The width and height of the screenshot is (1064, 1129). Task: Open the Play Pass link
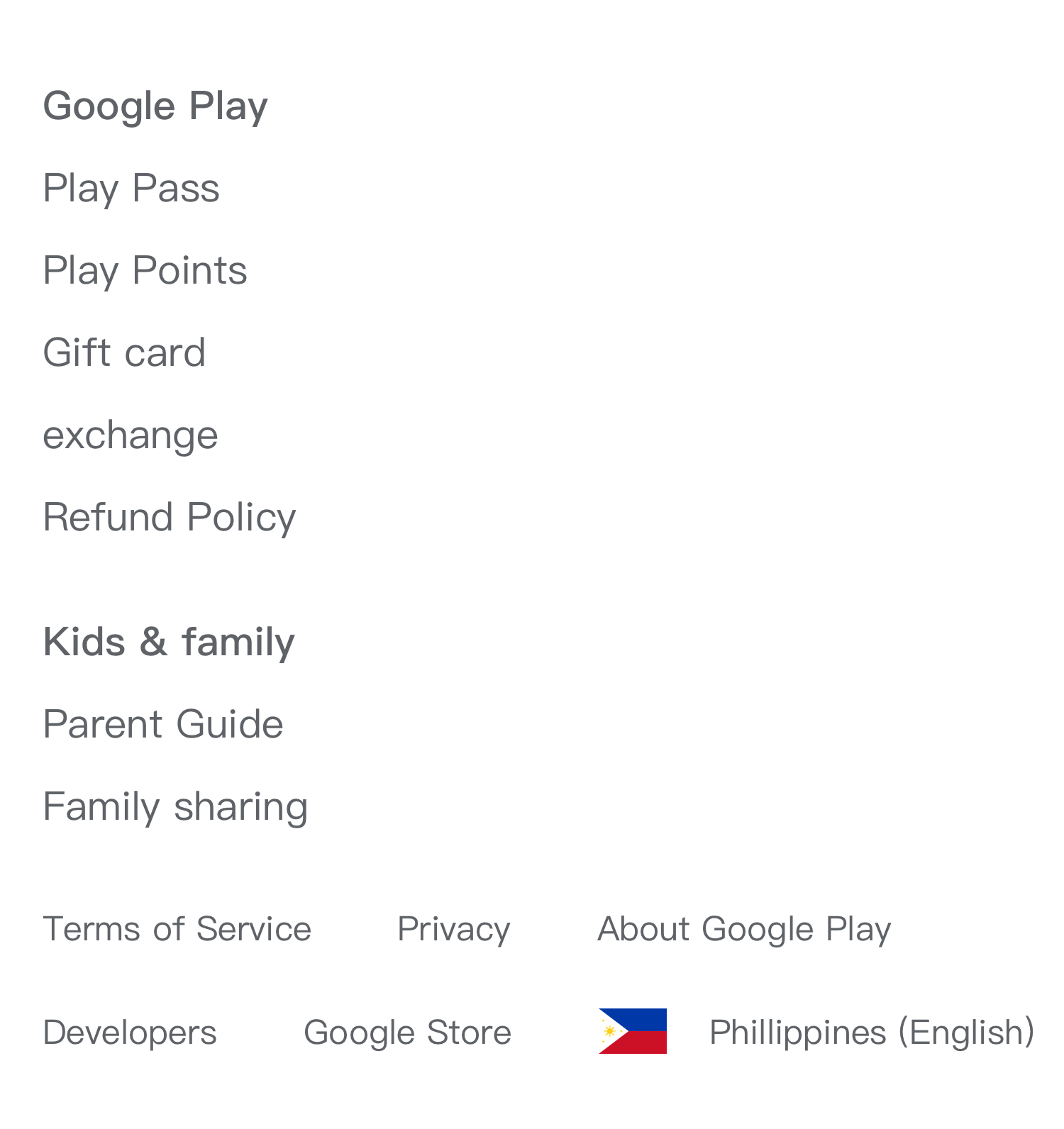131,189
